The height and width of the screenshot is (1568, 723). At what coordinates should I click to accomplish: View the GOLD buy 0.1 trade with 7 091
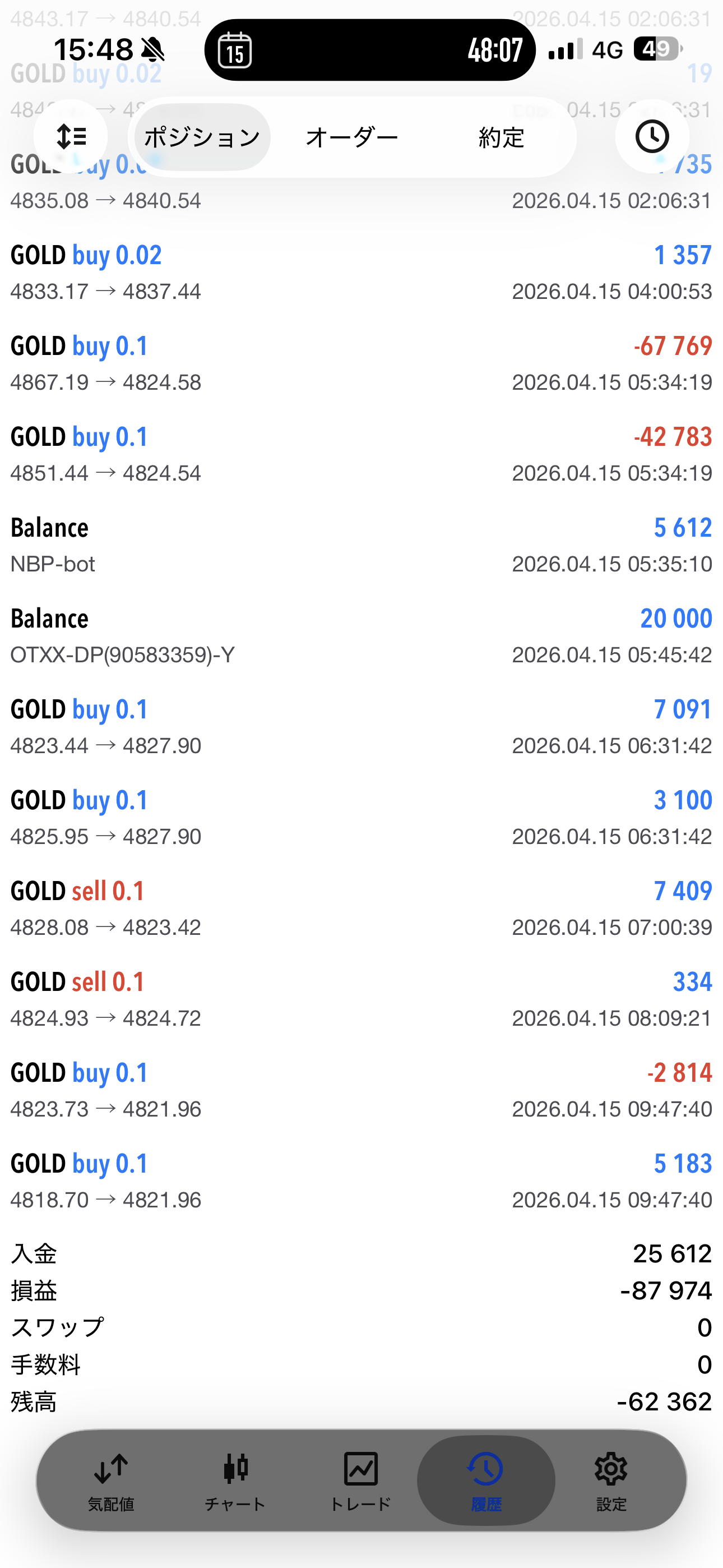[x=361, y=727]
